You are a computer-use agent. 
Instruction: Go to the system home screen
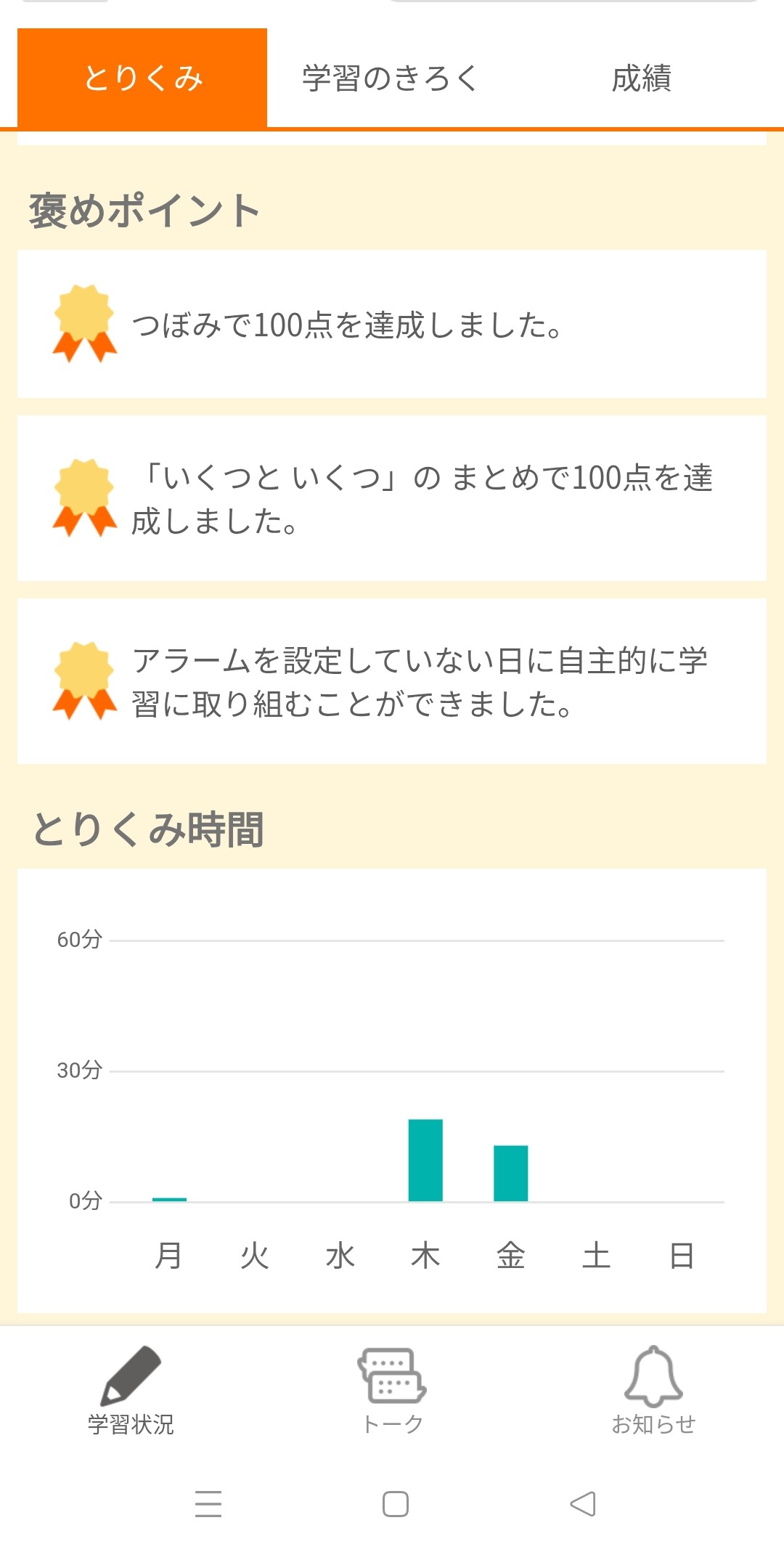396,1503
